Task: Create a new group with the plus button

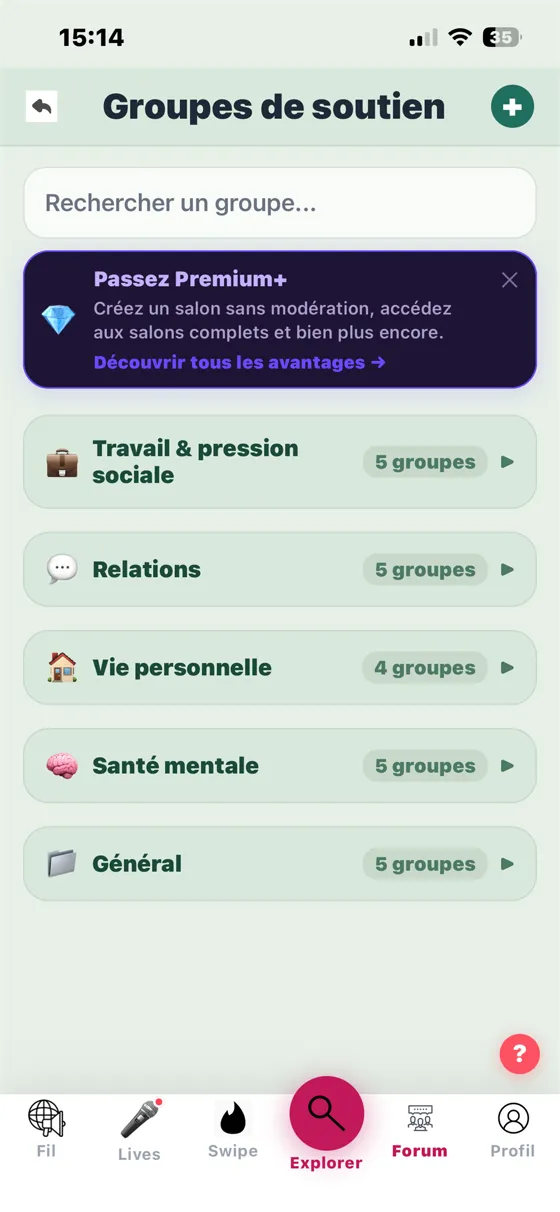Action: (x=512, y=106)
